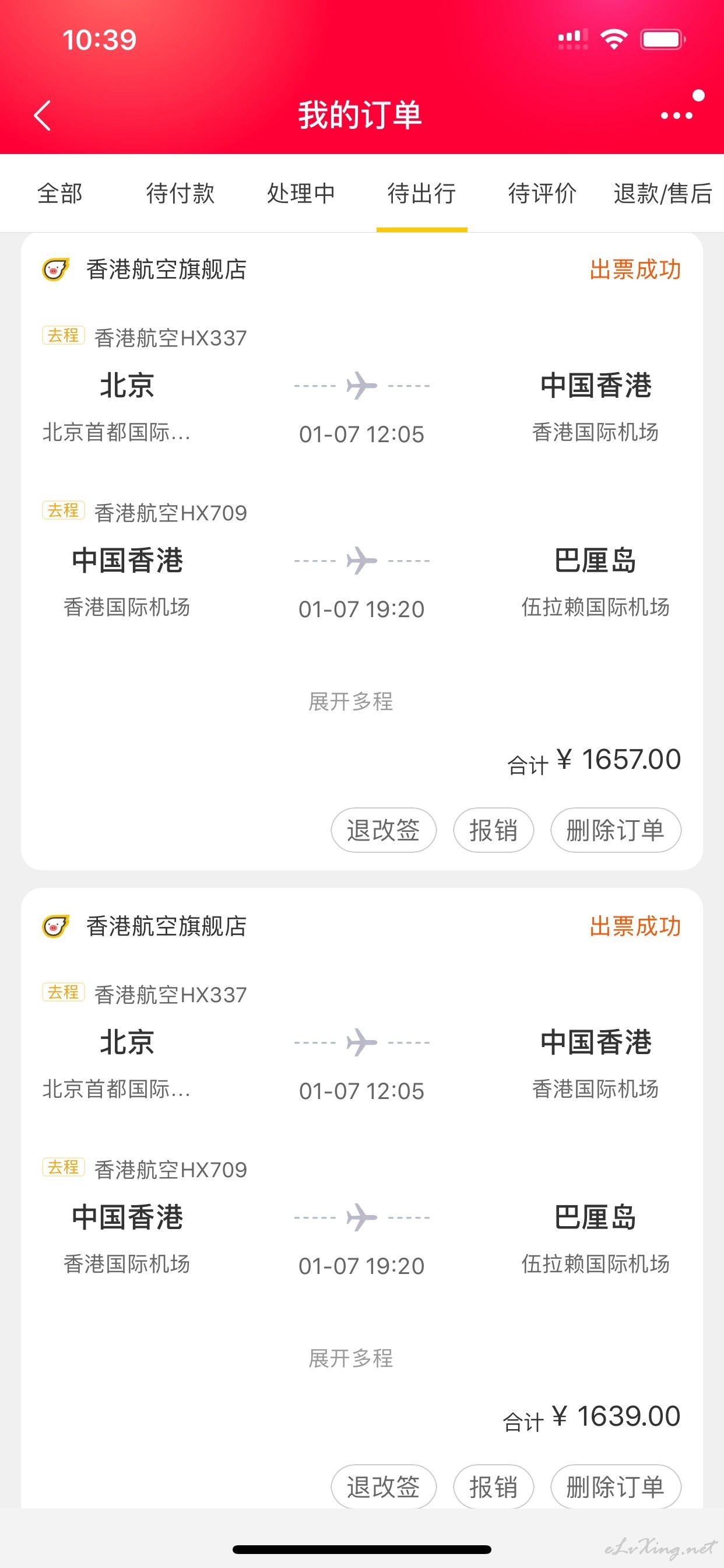This screenshot has height=1568, width=724.
Task: Open the ¥1657.00 order's 香港航空旗舰店 shop
Action: pos(166,269)
